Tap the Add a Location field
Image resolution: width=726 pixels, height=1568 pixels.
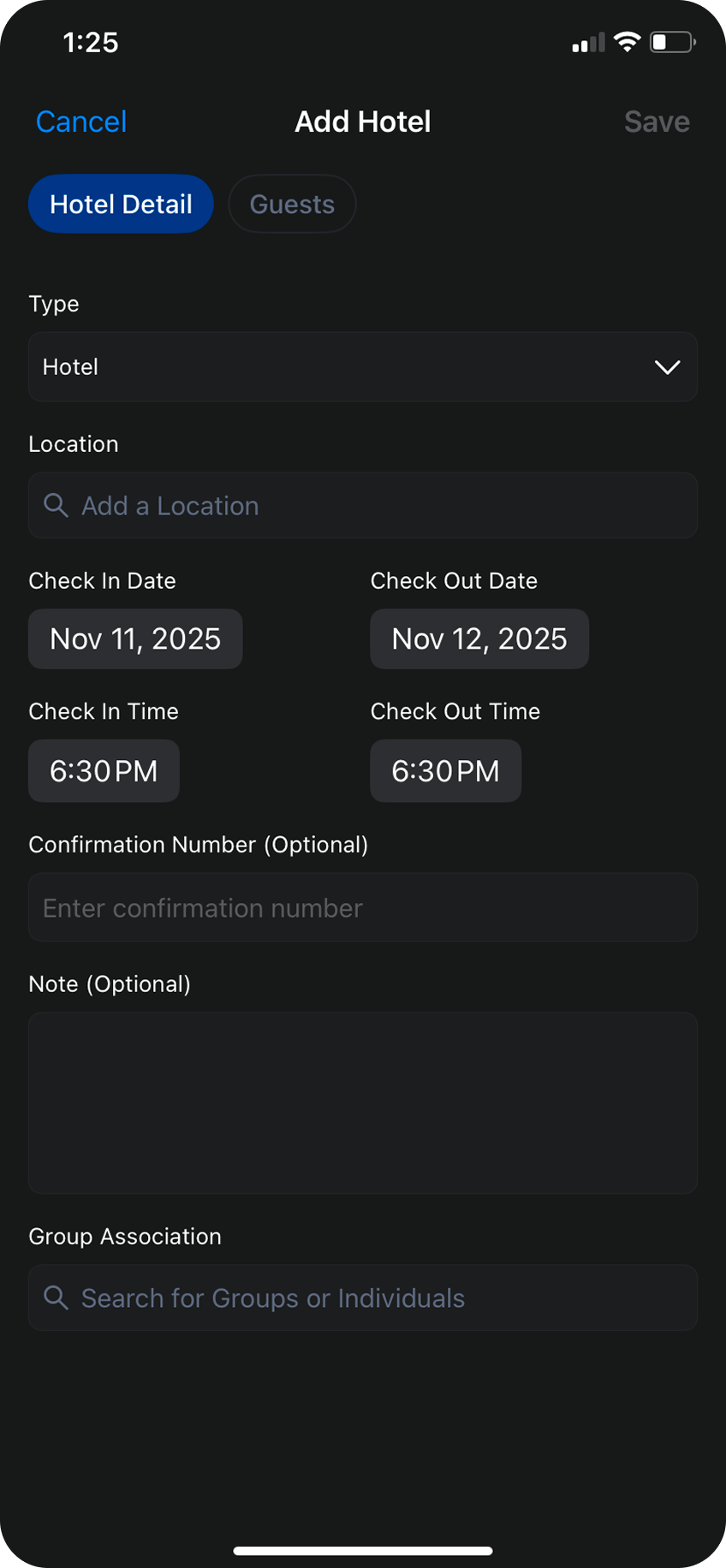[363, 506]
